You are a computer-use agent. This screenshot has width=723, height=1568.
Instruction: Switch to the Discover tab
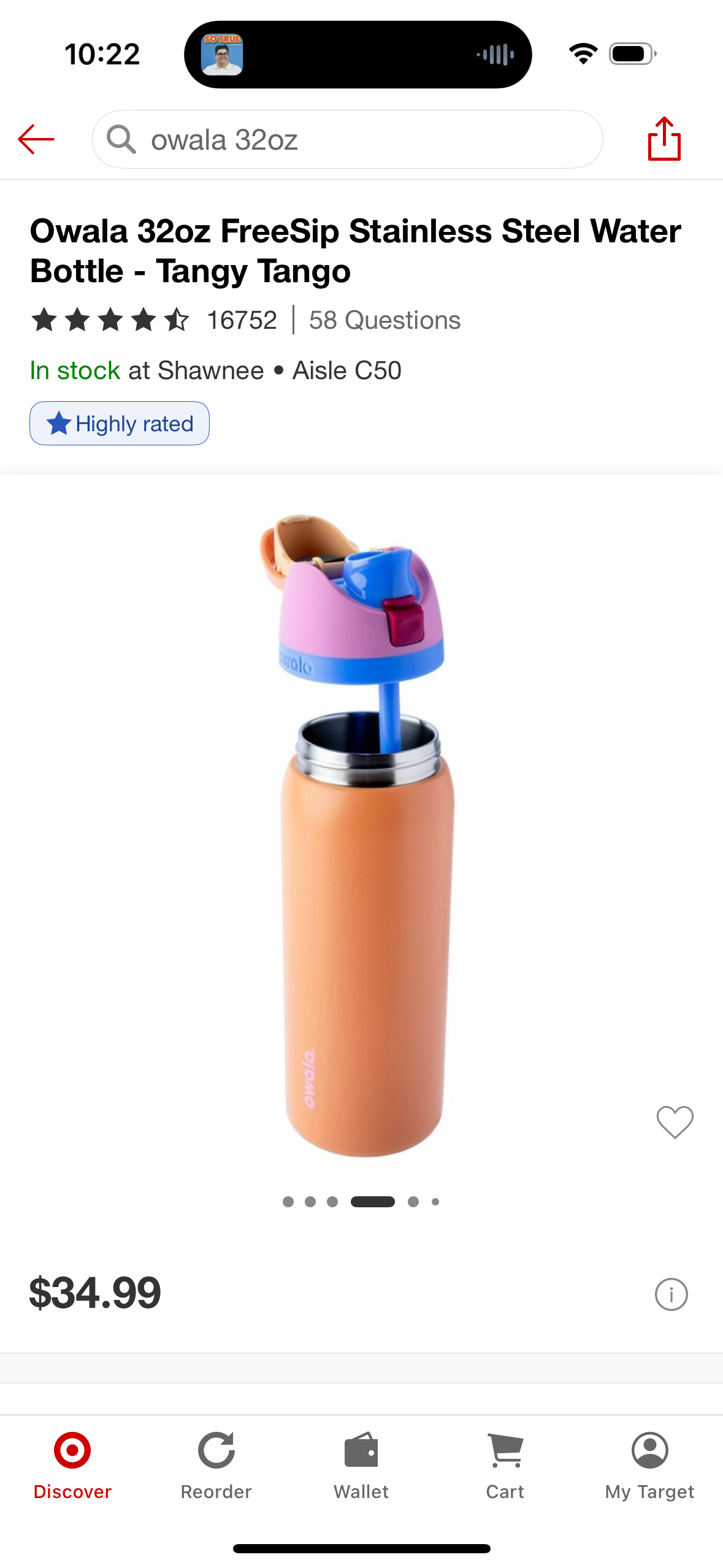72,1466
